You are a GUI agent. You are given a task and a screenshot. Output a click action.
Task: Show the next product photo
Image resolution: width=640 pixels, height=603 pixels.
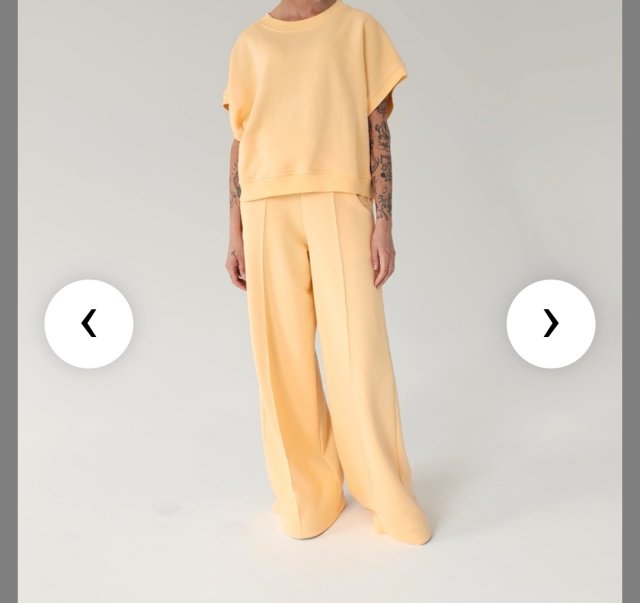click(x=550, y=323)
